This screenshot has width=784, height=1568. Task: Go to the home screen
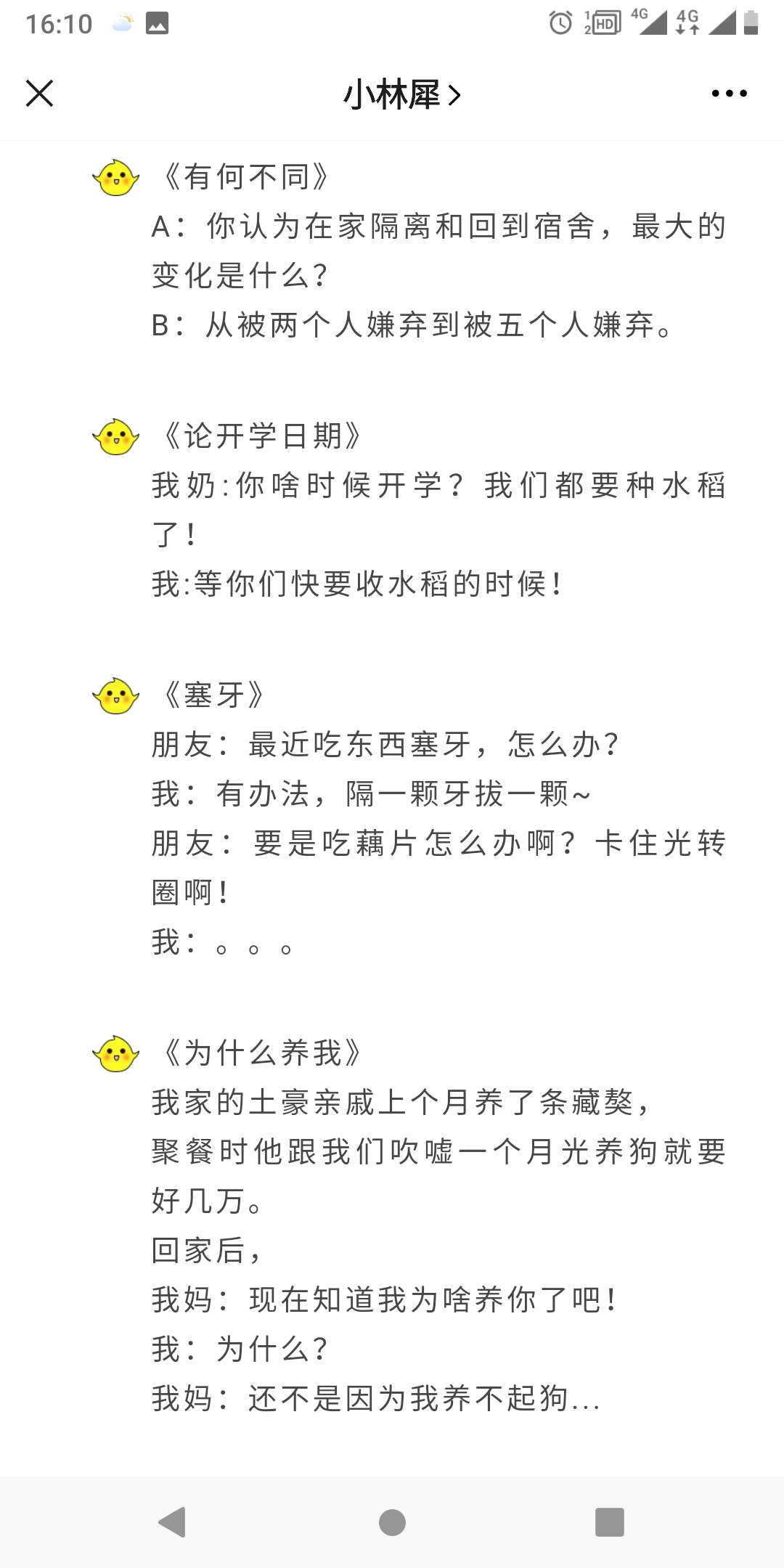click(x=392, y=1522)
